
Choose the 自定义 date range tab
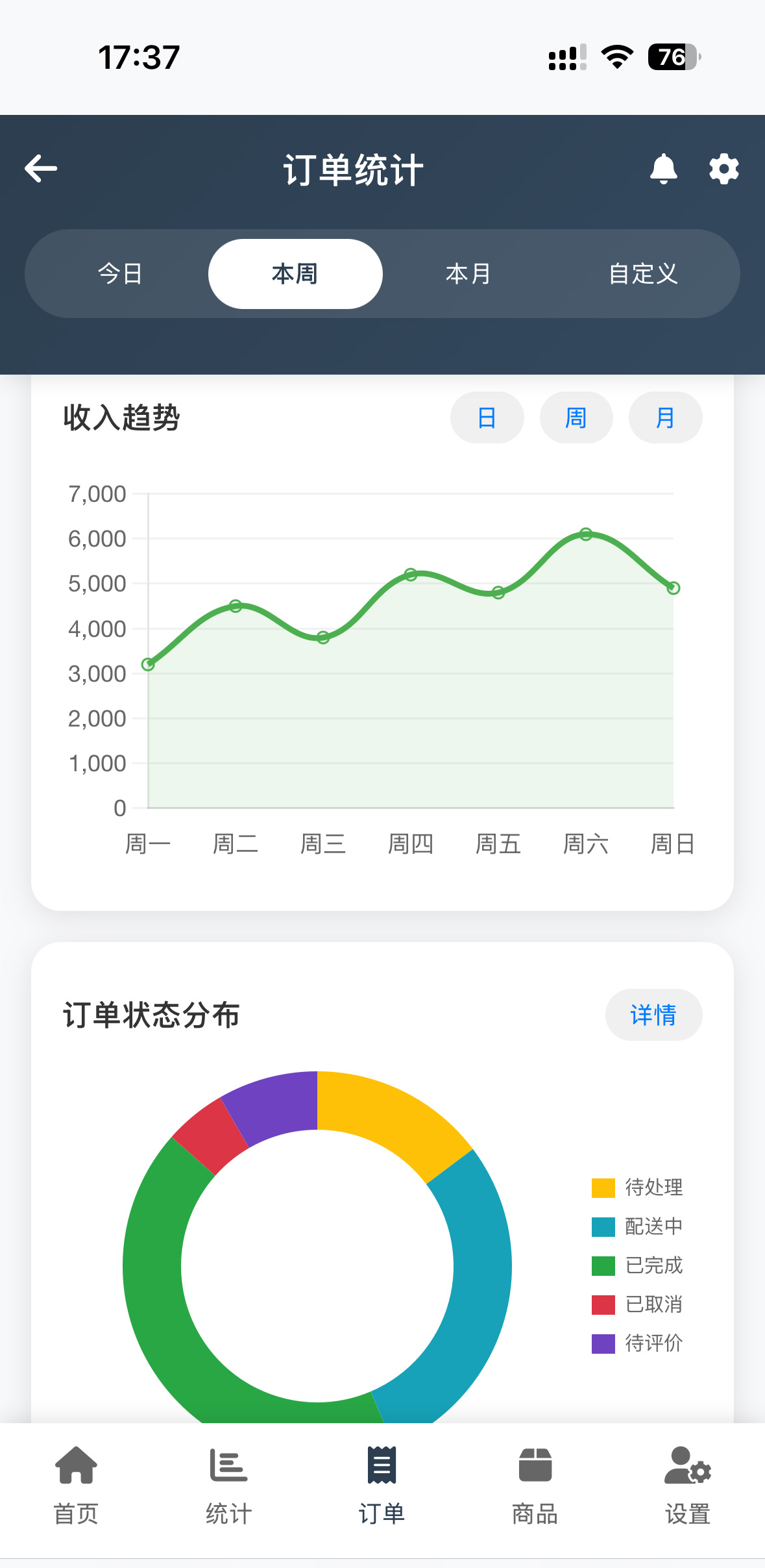(x=643, y=274)
